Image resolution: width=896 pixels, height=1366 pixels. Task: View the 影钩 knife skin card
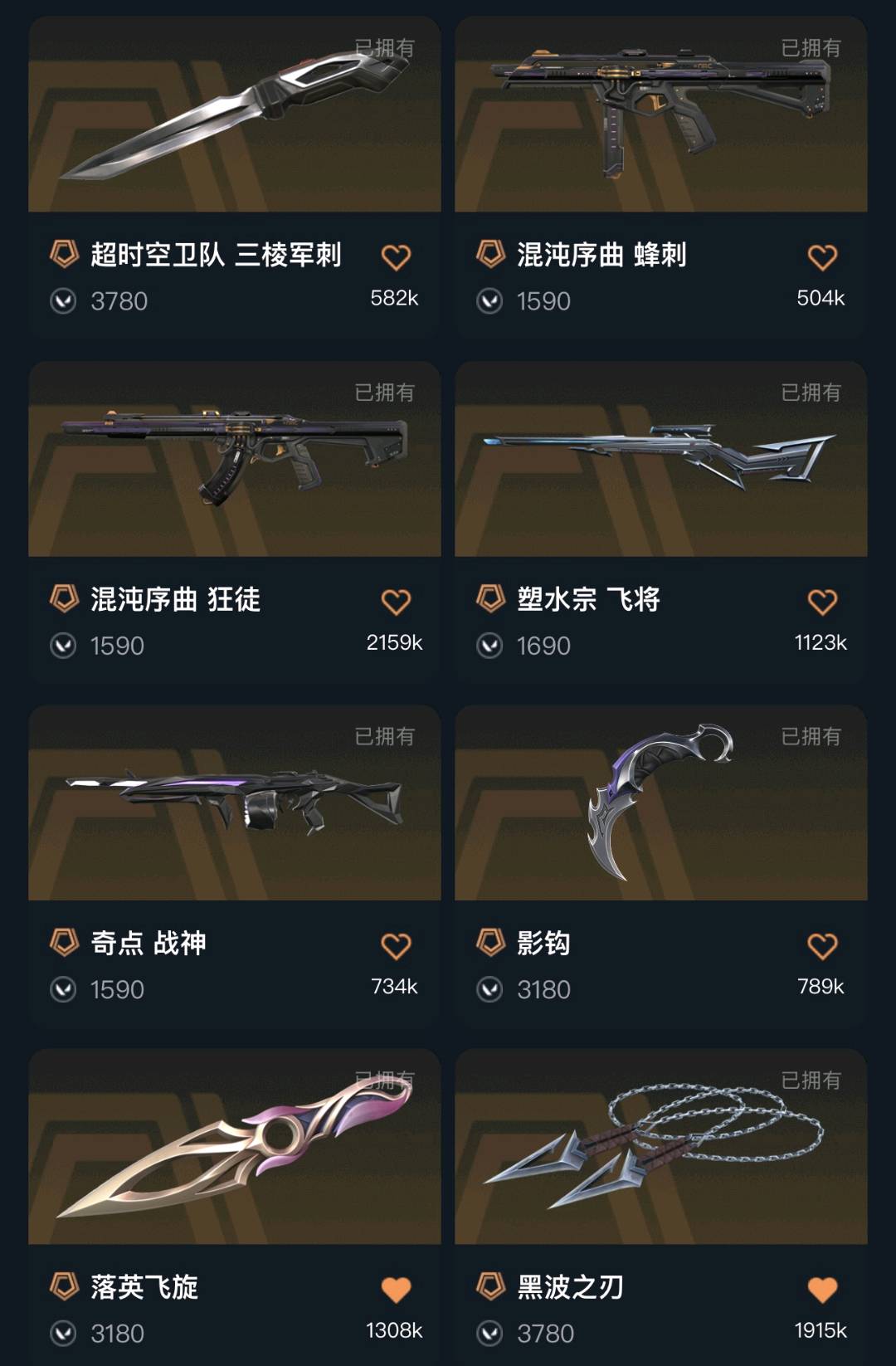(x=660, y=805)
